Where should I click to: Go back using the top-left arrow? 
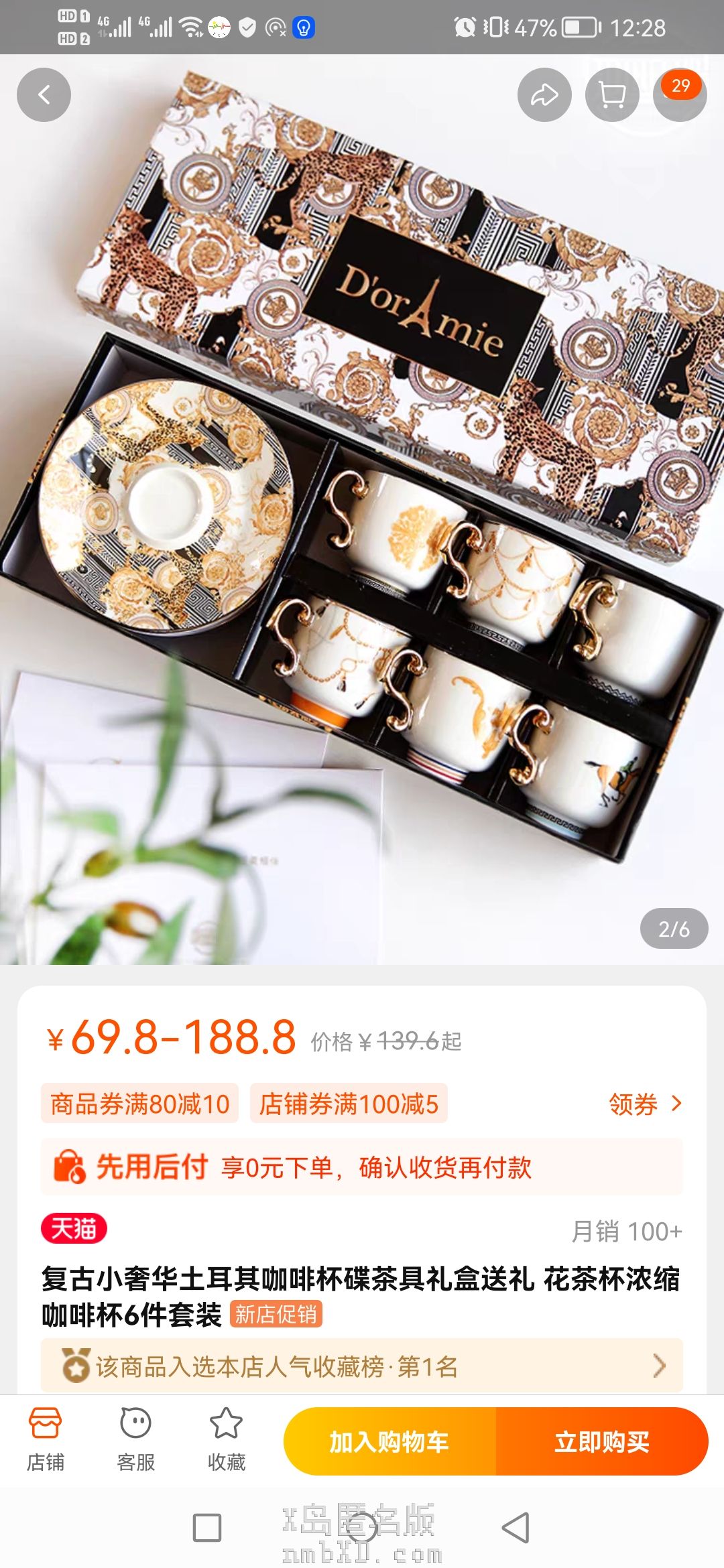tap(44, 94)
